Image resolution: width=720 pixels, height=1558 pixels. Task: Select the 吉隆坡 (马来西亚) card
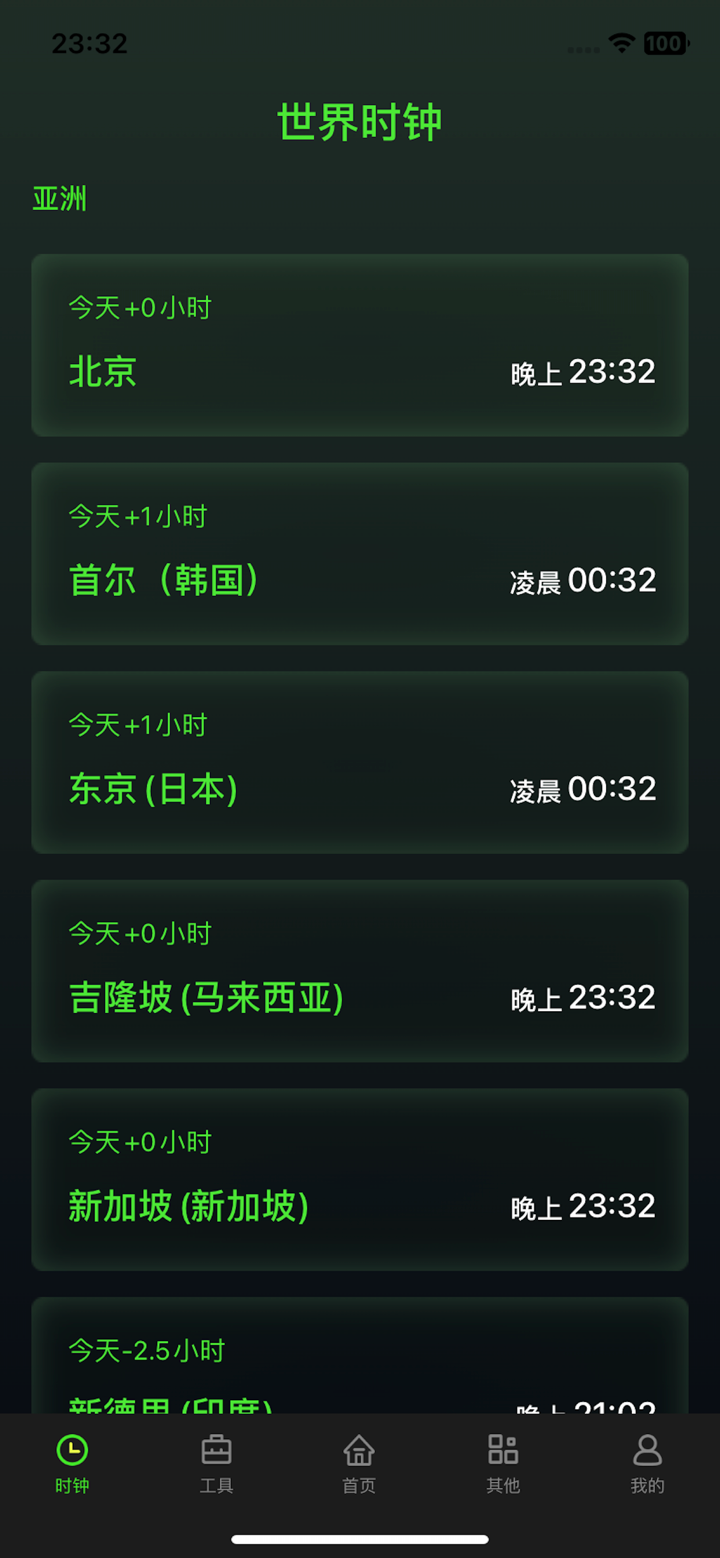[x=360, y=971]
